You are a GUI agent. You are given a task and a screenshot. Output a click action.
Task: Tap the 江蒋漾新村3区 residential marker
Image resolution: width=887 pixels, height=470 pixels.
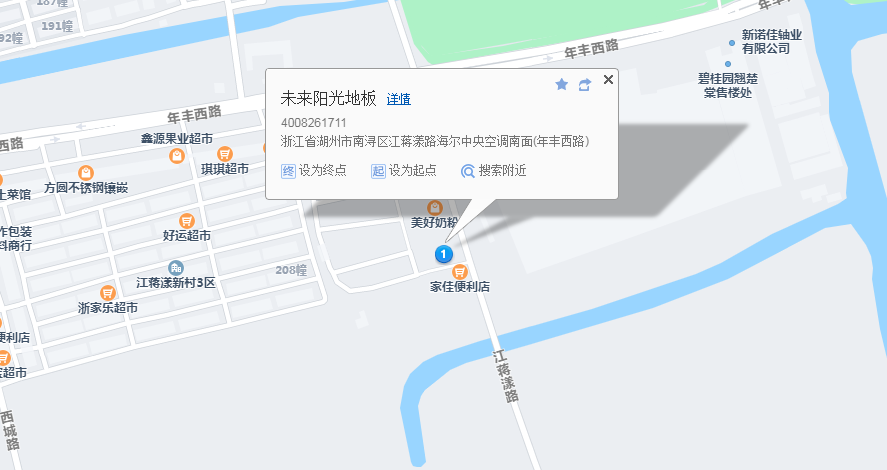[176, 268]
